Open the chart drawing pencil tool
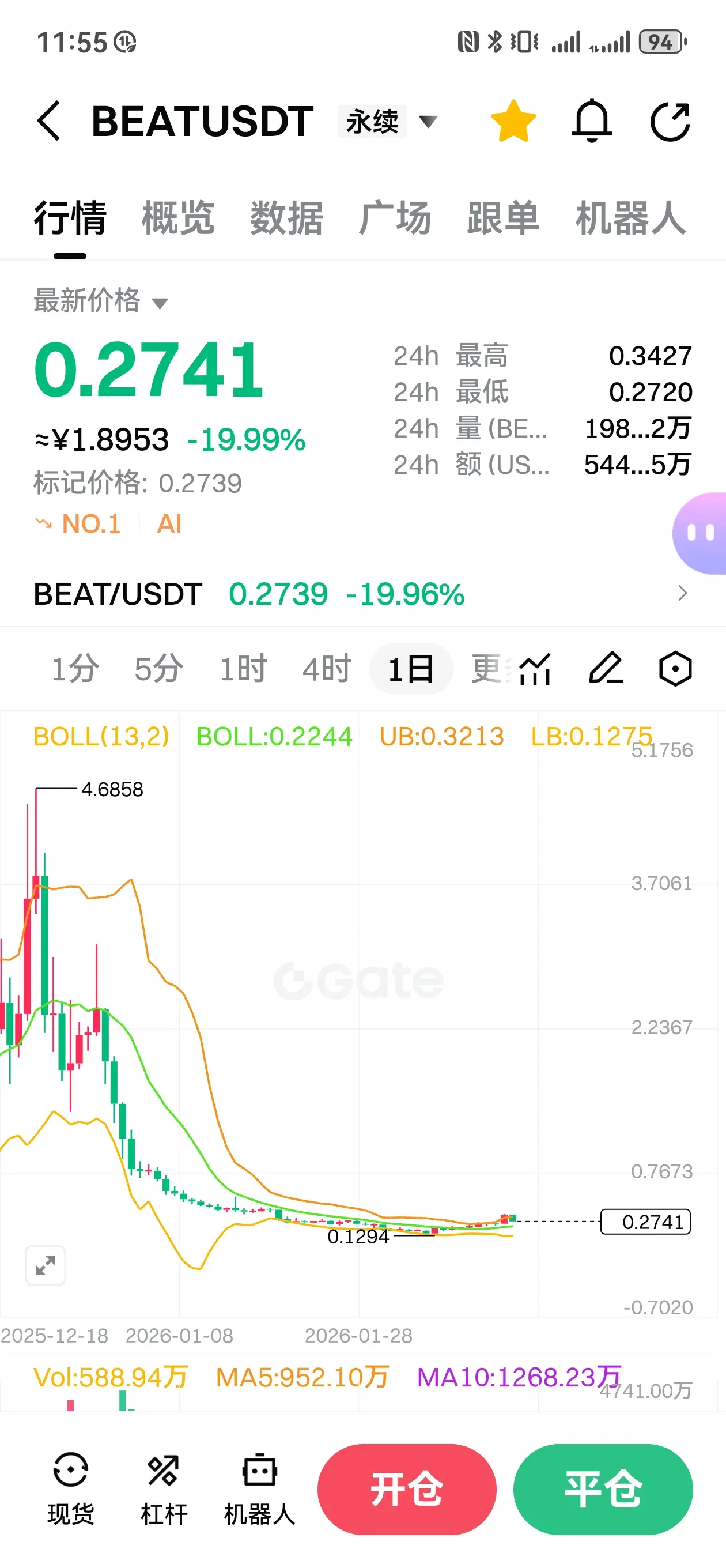Screen dimensions: 726x1568 [606, 669]
